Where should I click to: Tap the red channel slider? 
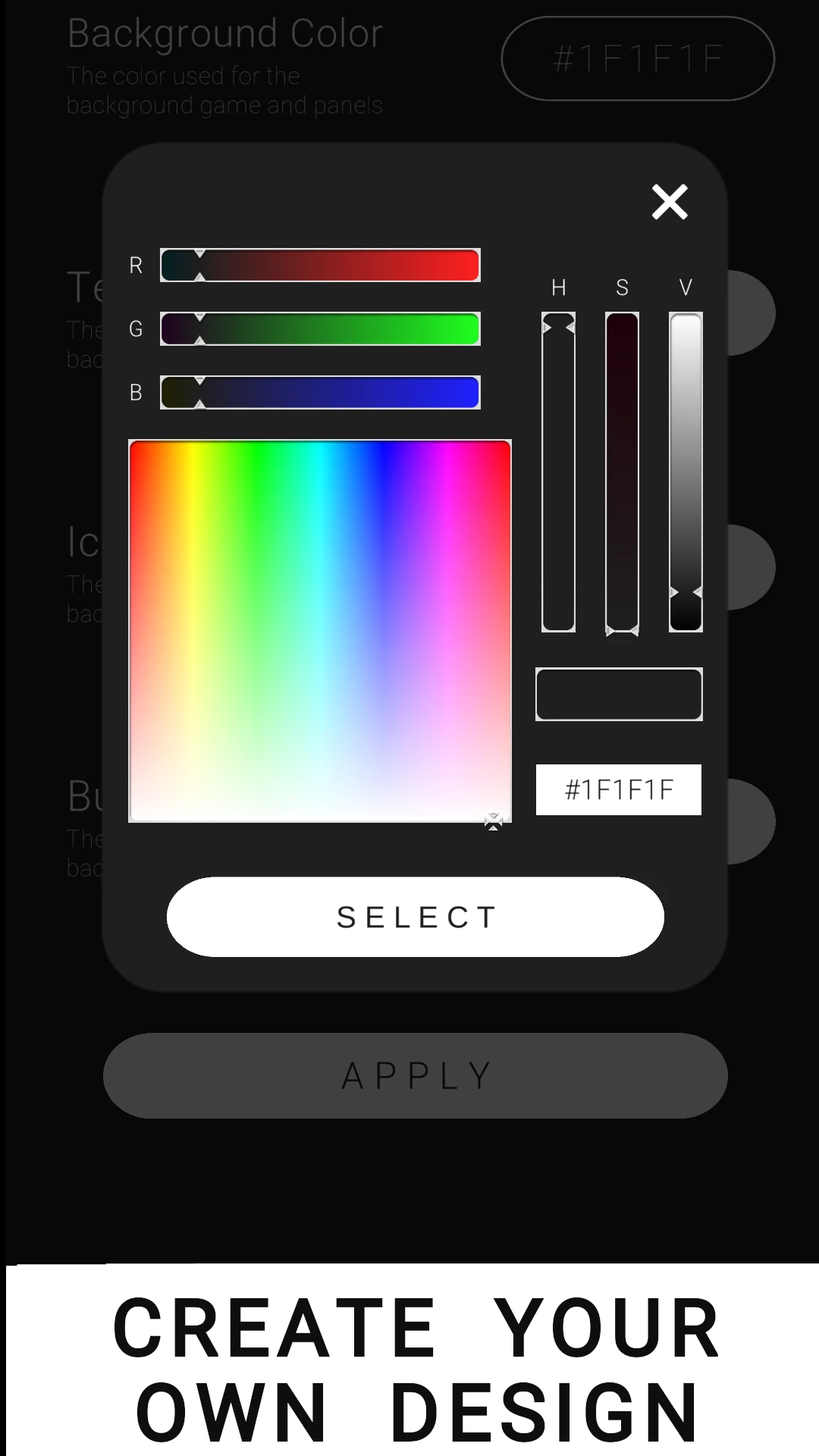[x=320, y=265]
